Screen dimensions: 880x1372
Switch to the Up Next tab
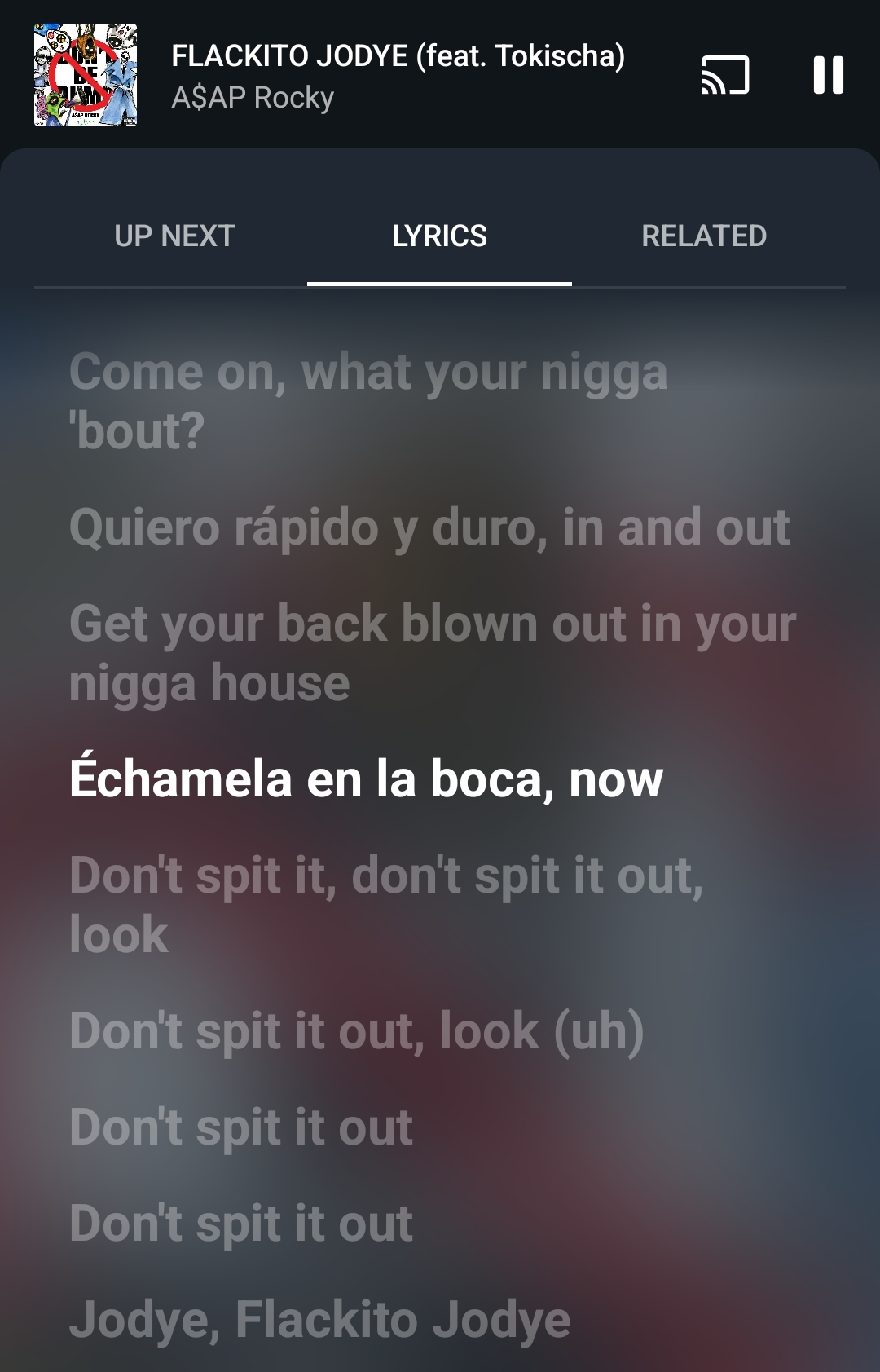click(x=174, y=236)
